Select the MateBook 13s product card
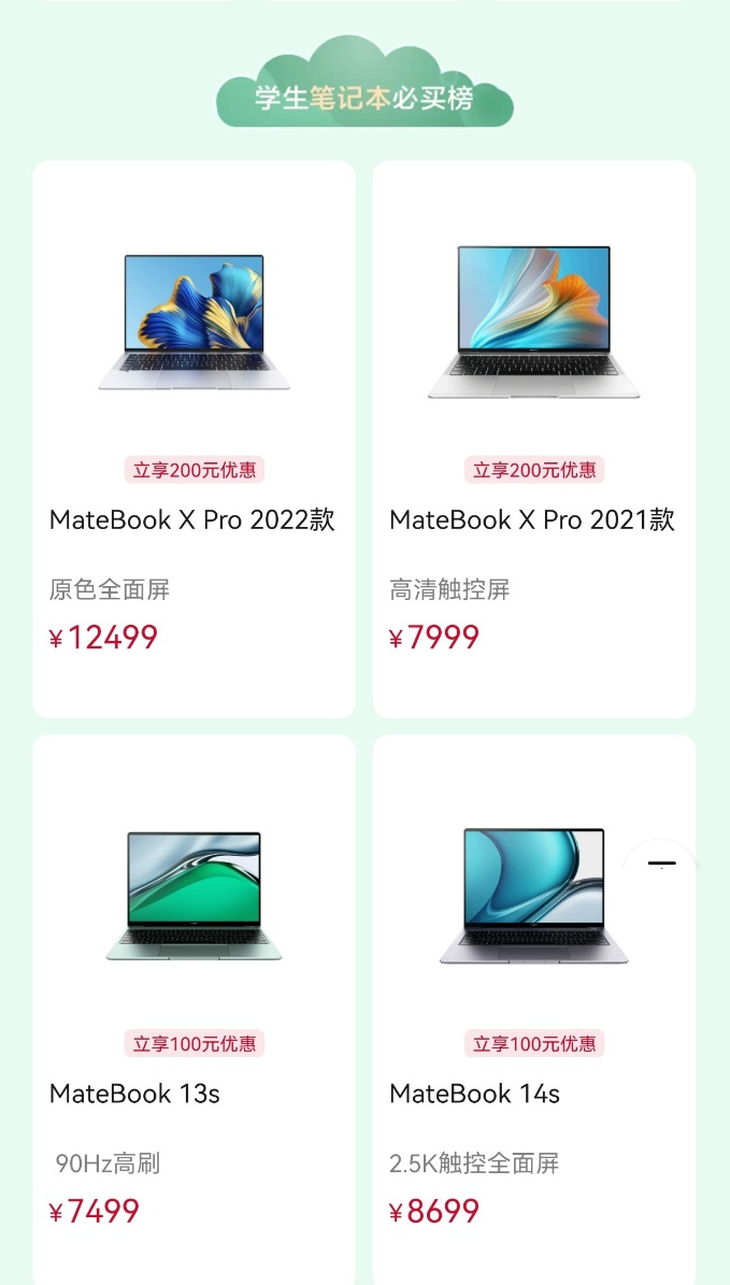 pos(193,1010)
